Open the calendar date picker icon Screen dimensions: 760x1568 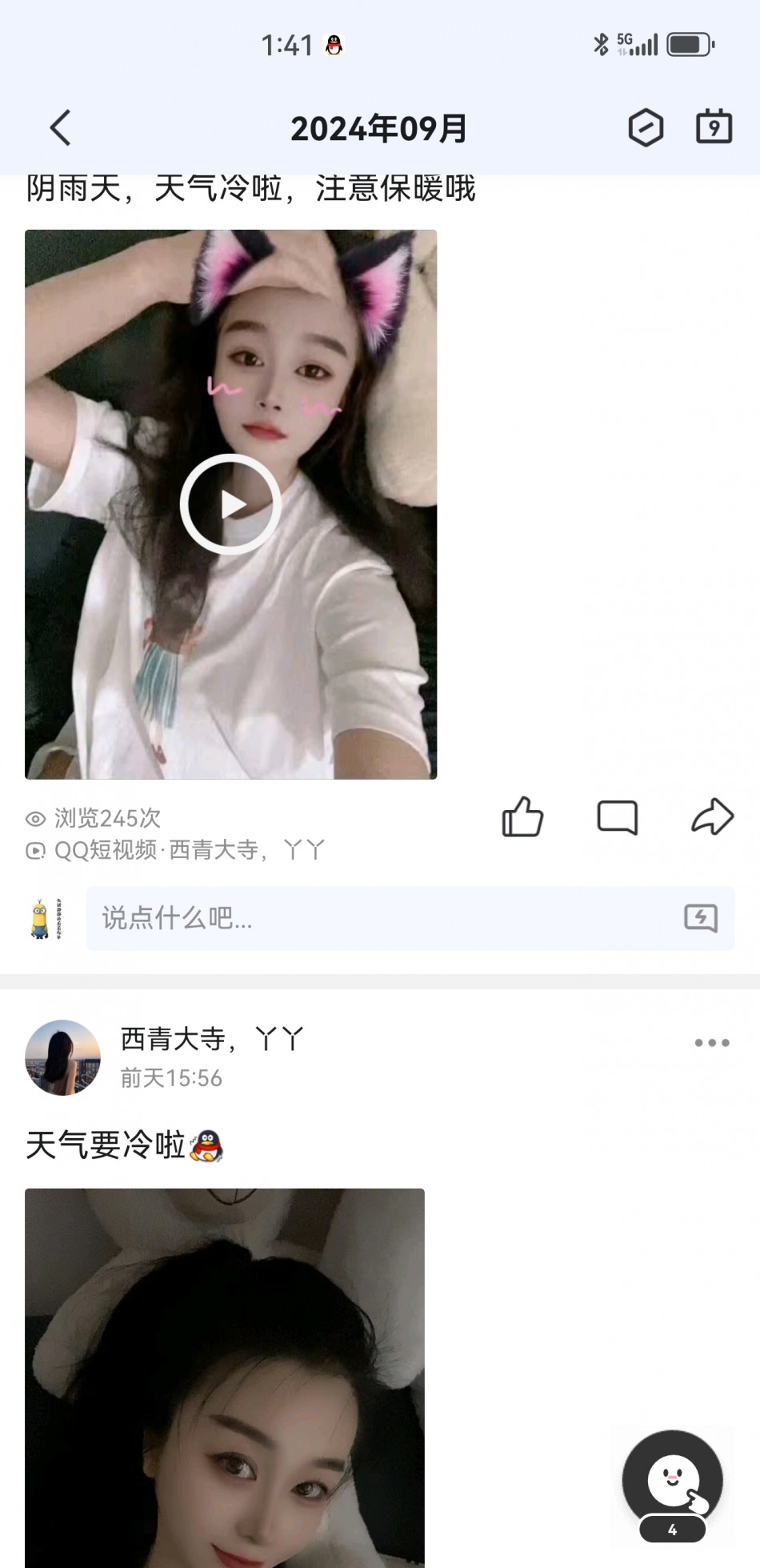coord(714,127)
